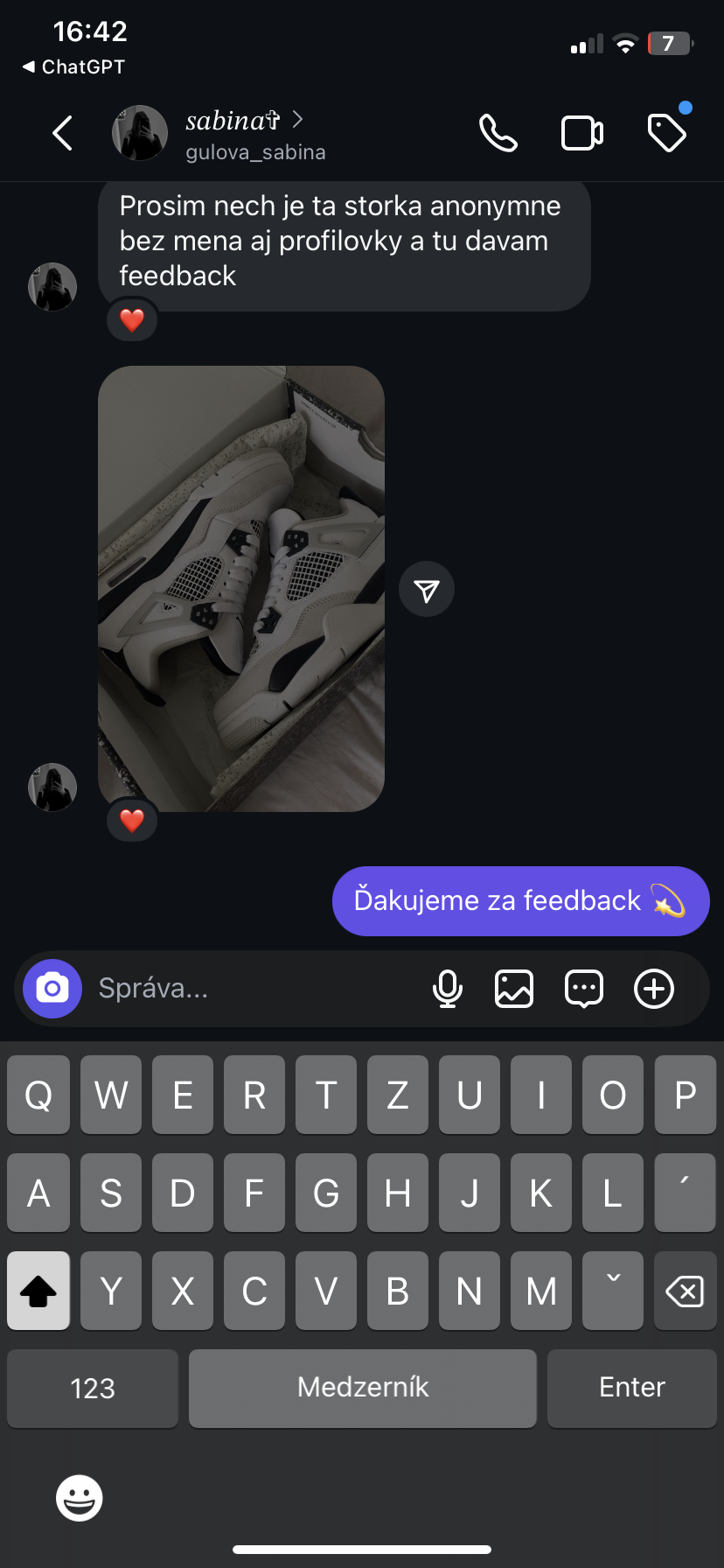Open more options with the plus icon
The height and width of the screenshot is (1568, 724).
coord(654,989)
